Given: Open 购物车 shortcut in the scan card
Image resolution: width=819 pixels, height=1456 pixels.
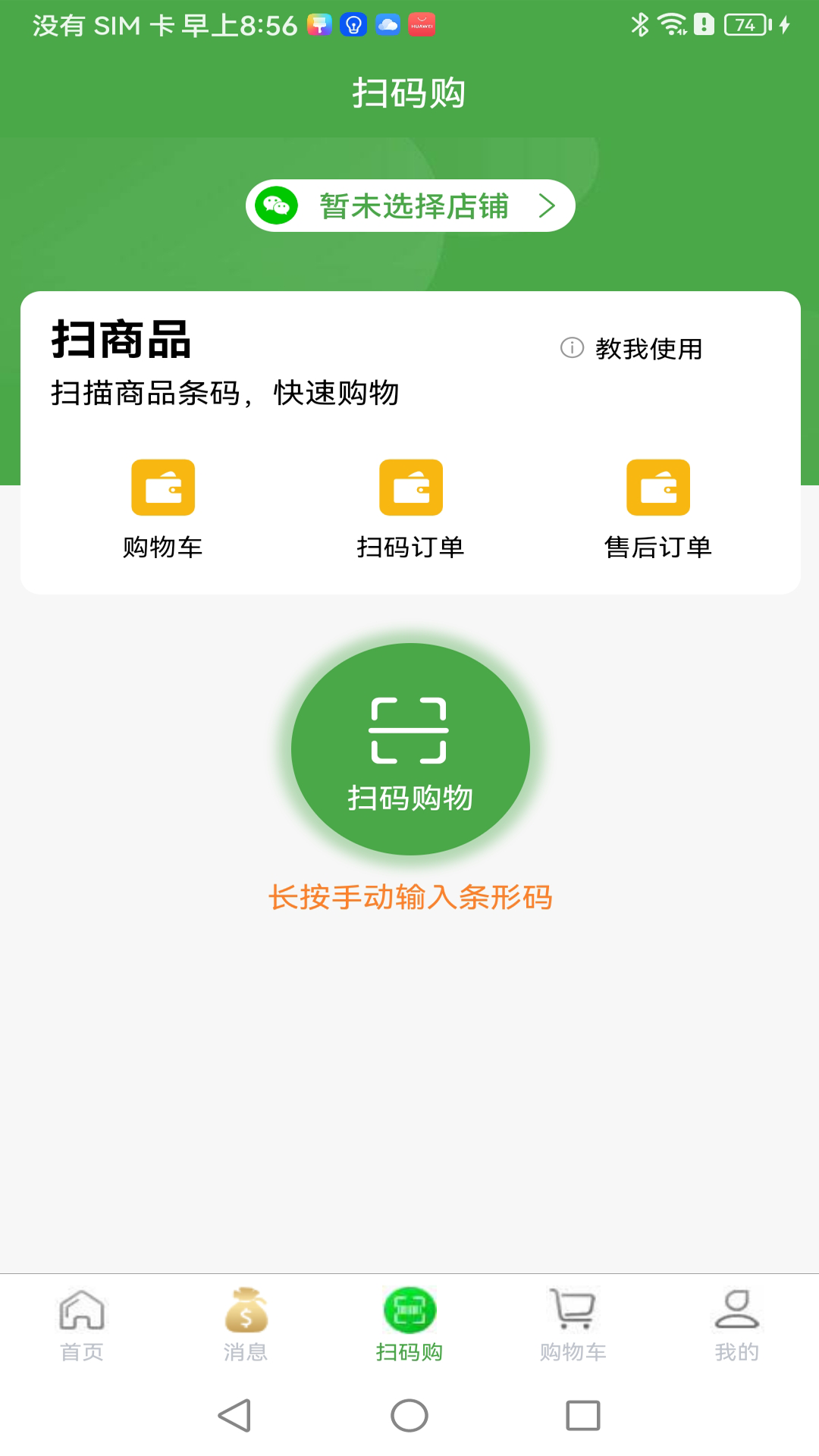Looking at the screenshot, I should click(163, 509).
